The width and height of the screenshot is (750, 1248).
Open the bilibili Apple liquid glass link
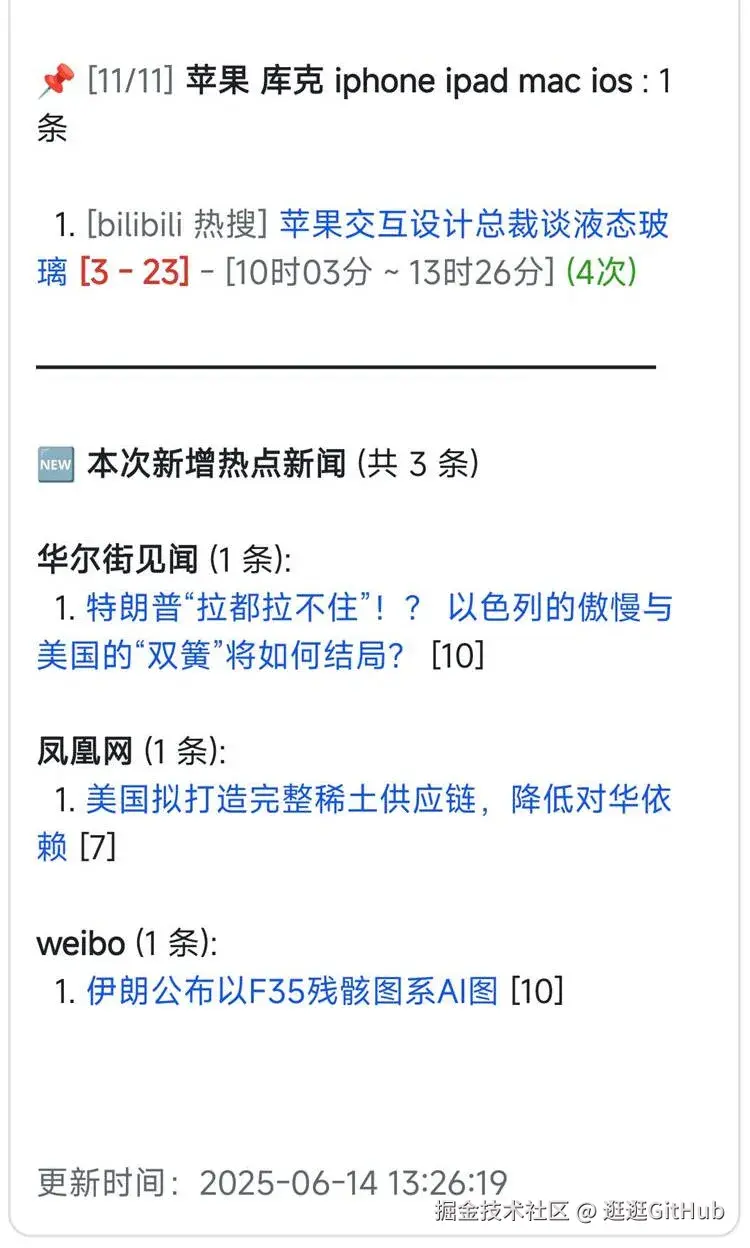[x=473, y=226]
